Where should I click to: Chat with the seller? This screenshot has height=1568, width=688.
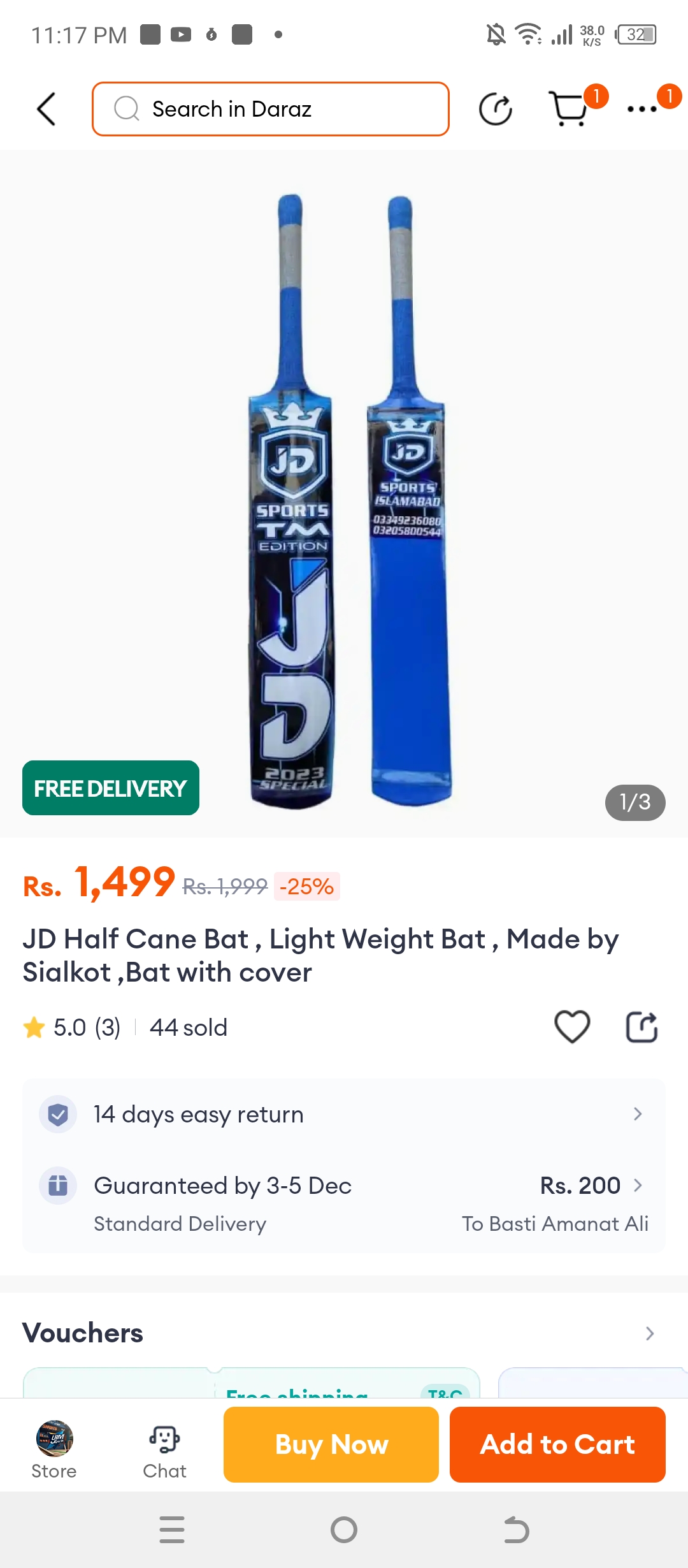pos(164,1448)
